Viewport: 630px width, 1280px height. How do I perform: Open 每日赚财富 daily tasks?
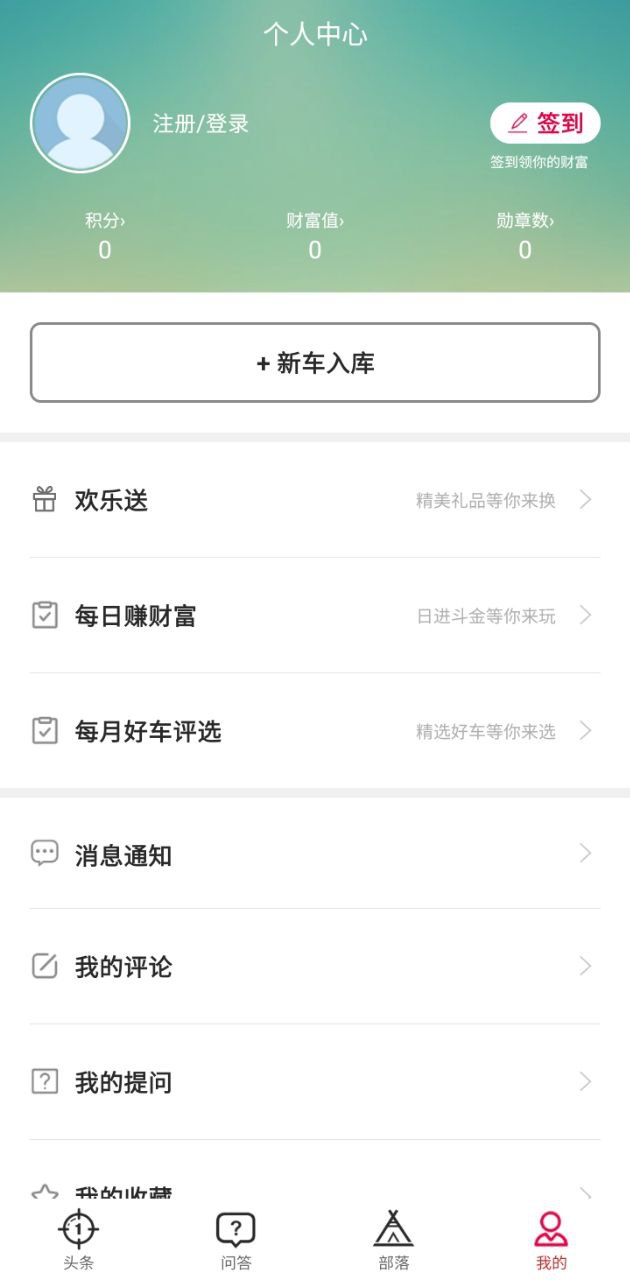tap(315, 616)
